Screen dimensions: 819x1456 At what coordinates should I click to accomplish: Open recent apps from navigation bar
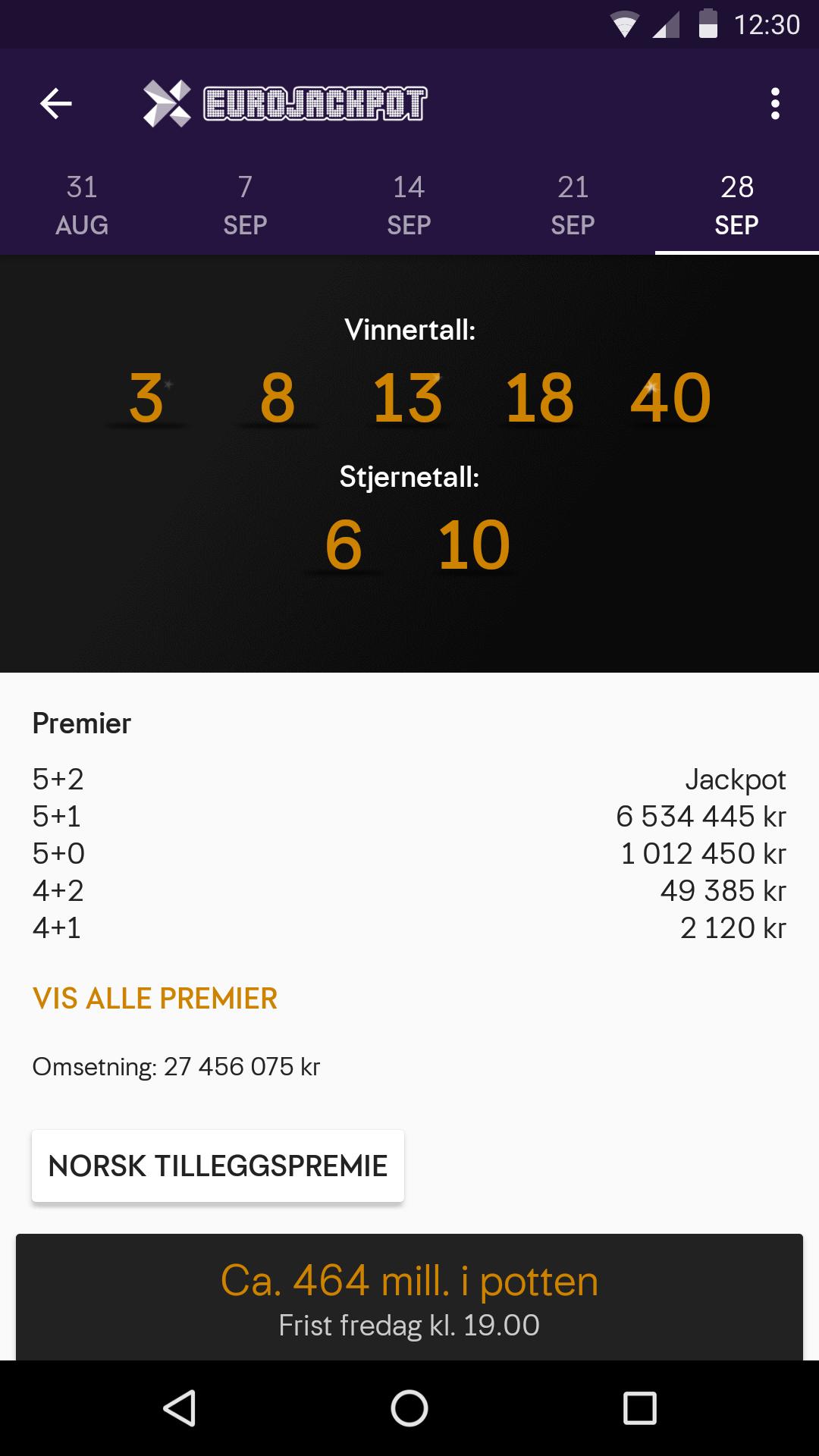click(x=639, y=1408)
